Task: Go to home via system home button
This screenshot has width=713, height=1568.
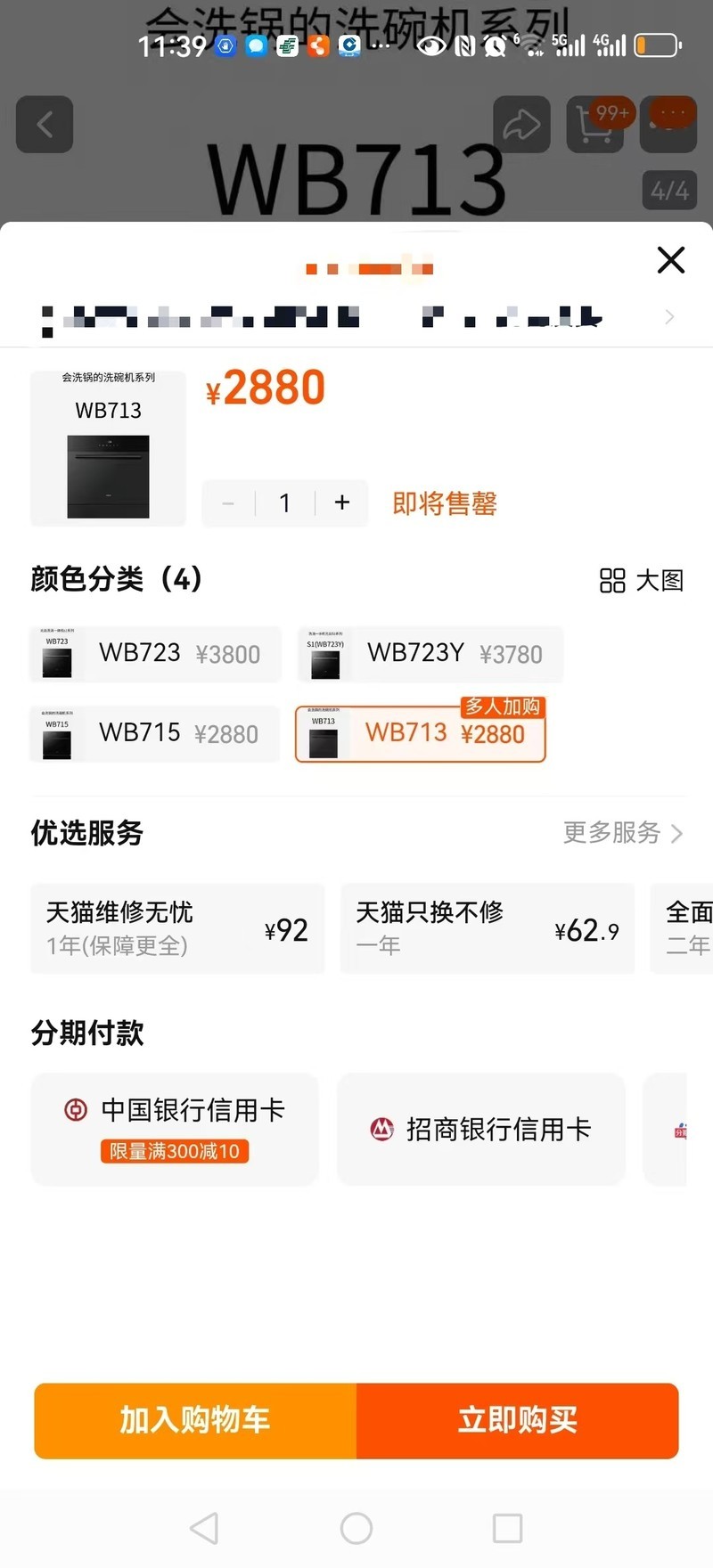Action: tap(356, 1528)
